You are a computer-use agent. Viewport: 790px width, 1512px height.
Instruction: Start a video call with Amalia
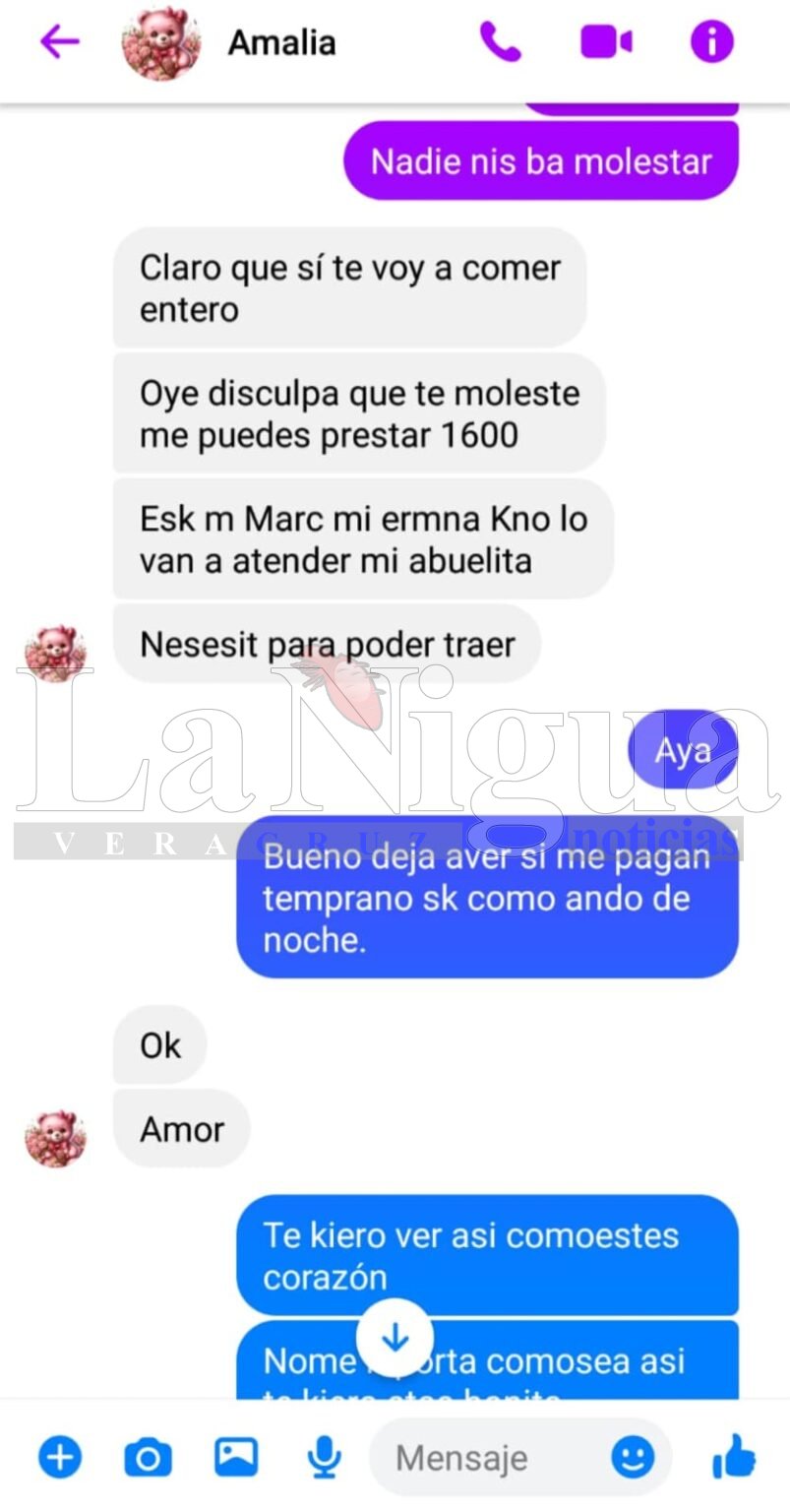click(607, 41)
